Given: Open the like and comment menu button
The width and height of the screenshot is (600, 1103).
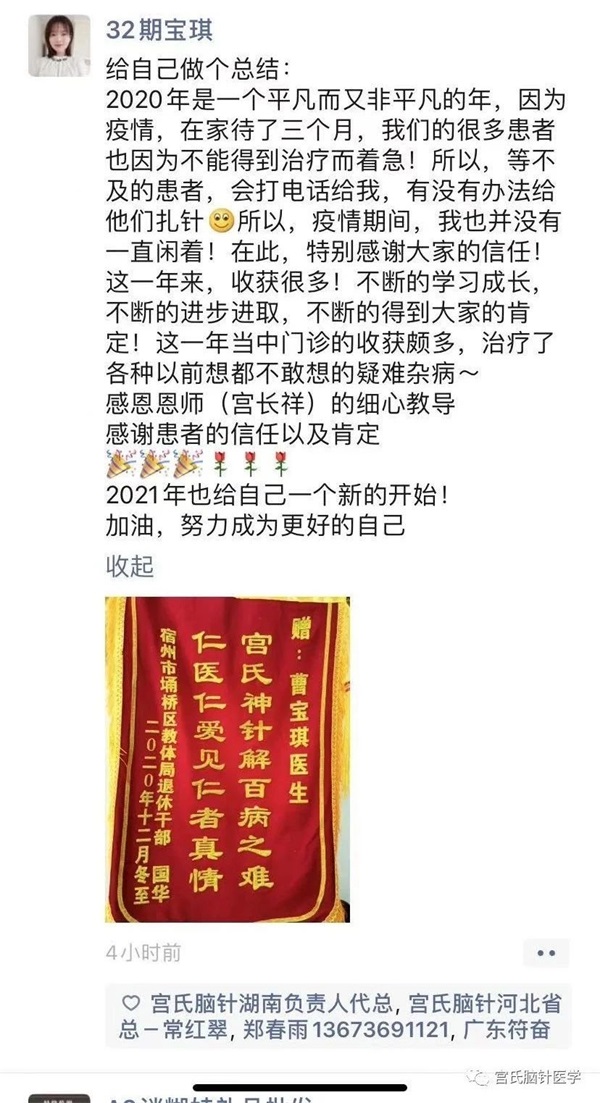Looking at the screenshot, I should pos(547,953).
